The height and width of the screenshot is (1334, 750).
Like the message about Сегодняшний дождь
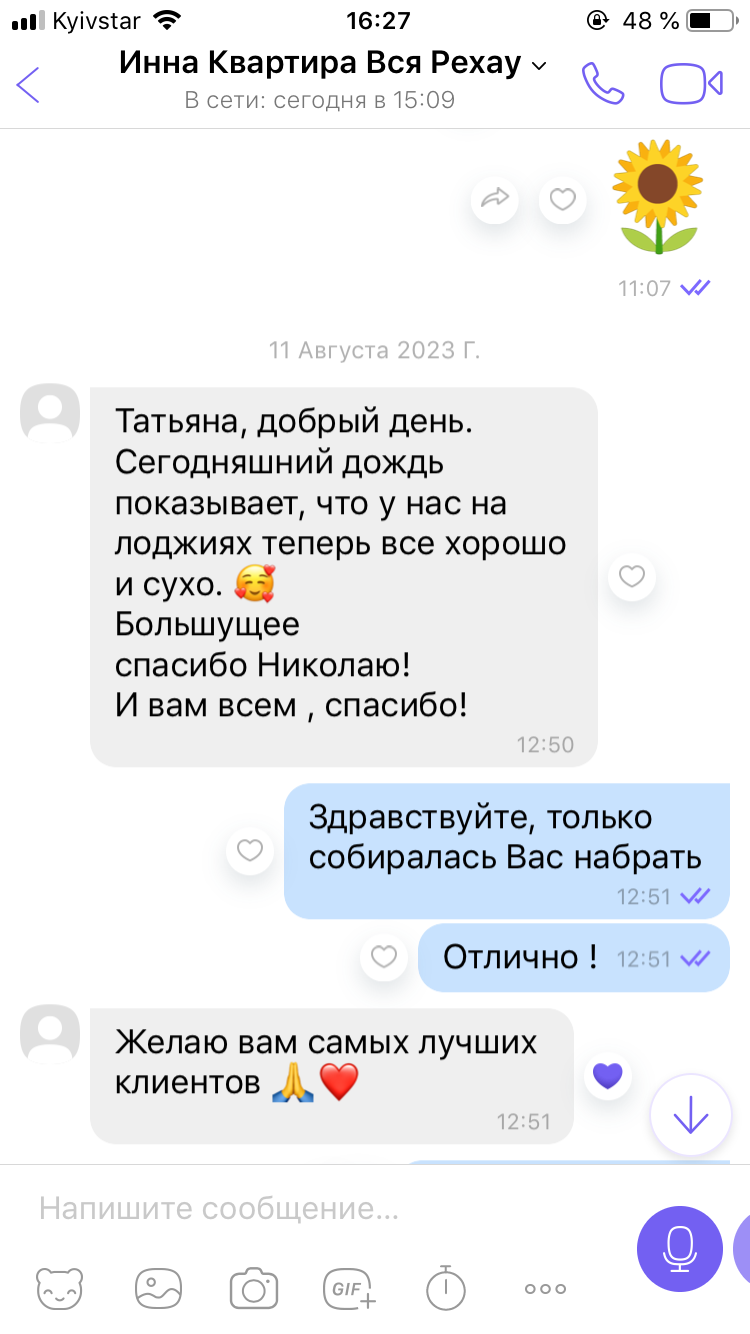click(x=632, y=577)
